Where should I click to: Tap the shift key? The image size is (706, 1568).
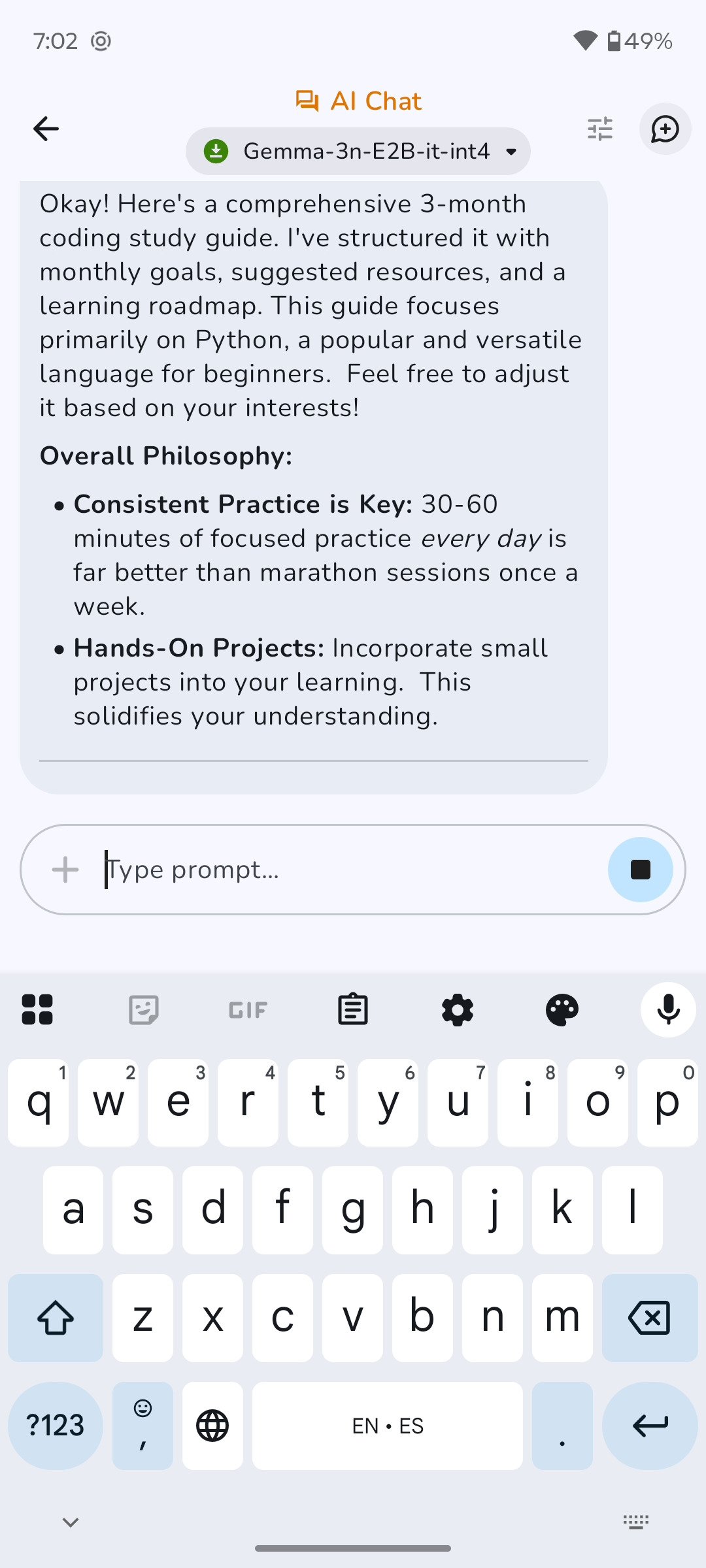click(56, 1318)
